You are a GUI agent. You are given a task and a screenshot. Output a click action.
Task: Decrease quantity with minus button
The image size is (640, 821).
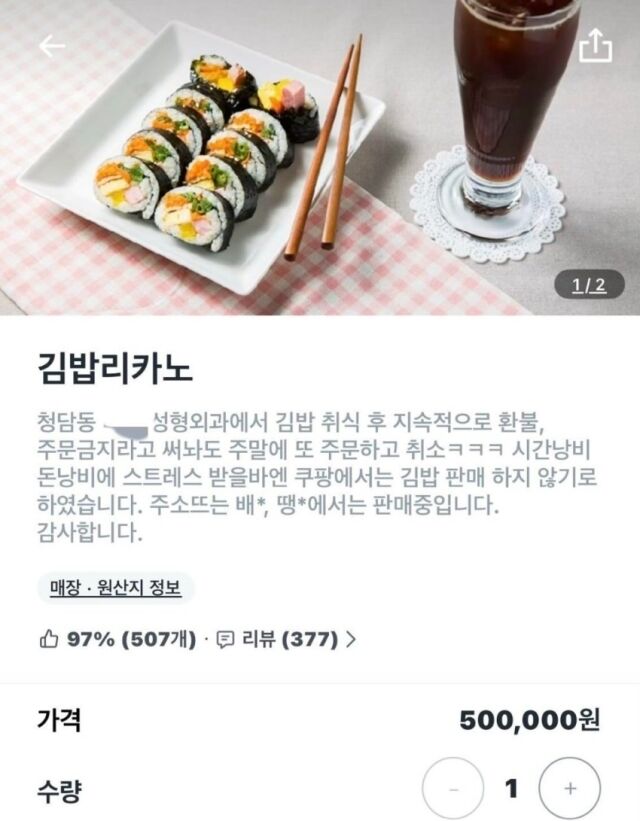point(452,789)
